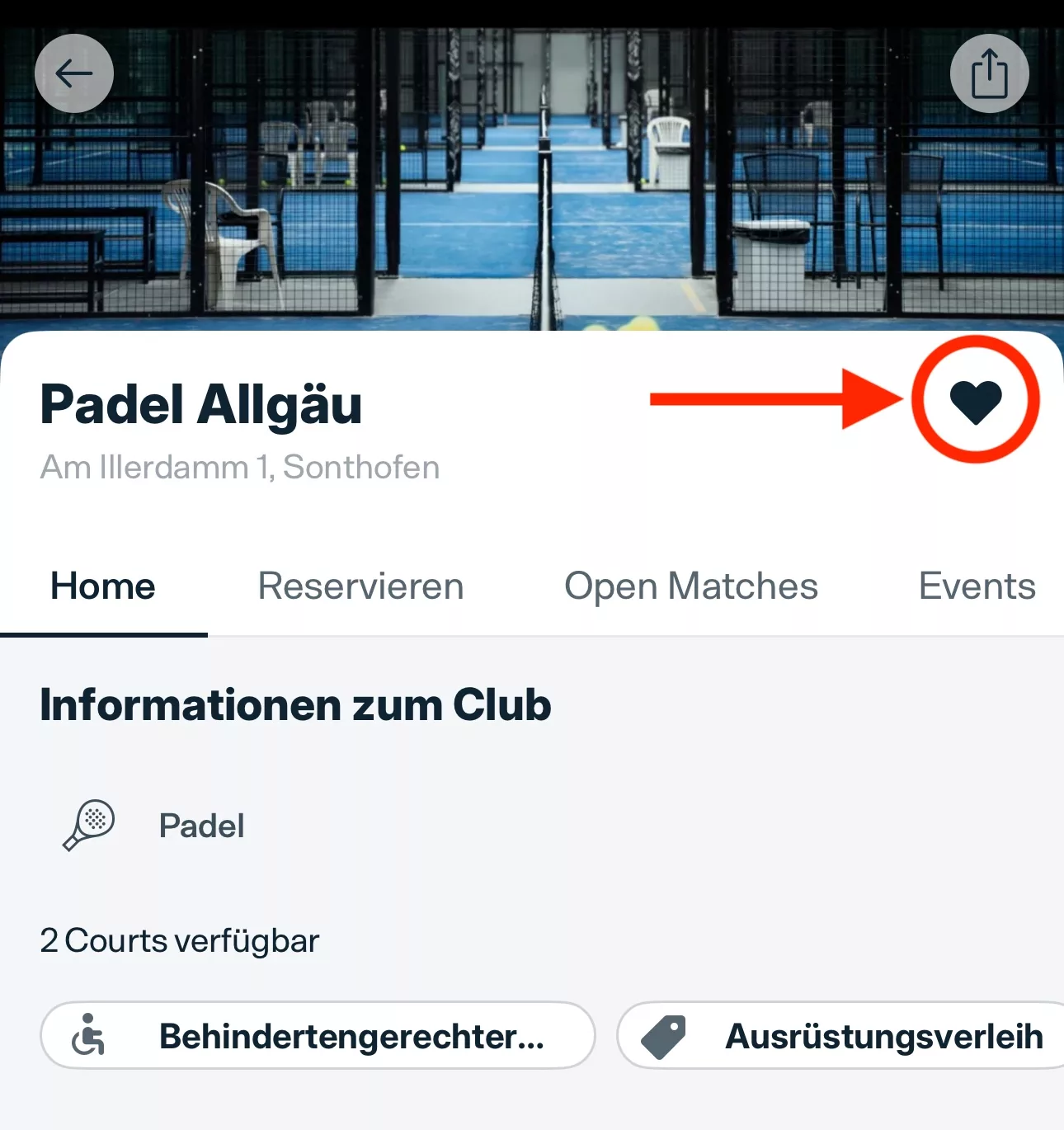Go back with the arrow icon
Image resolution: width=1064 pixels, height=1130 pixels.
[74, 73]
